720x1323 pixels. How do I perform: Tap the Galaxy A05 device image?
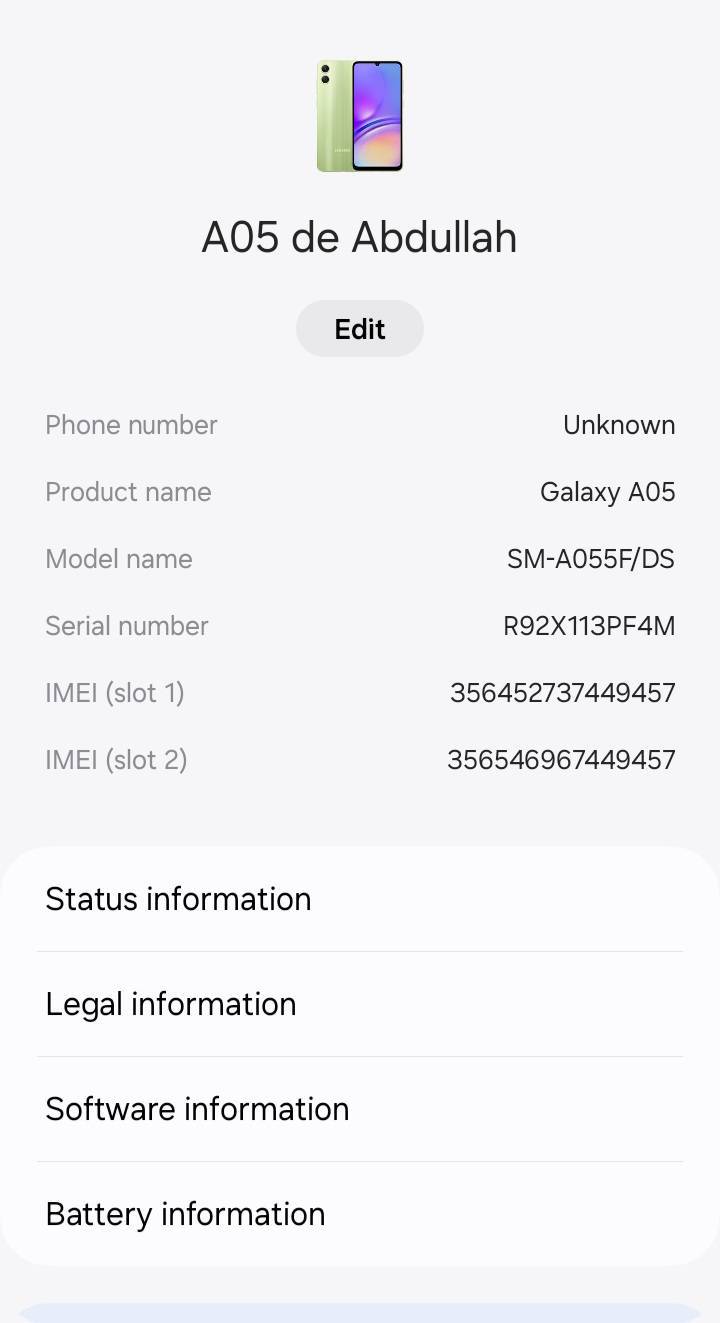pyautogui.click(x=360, y=116)
